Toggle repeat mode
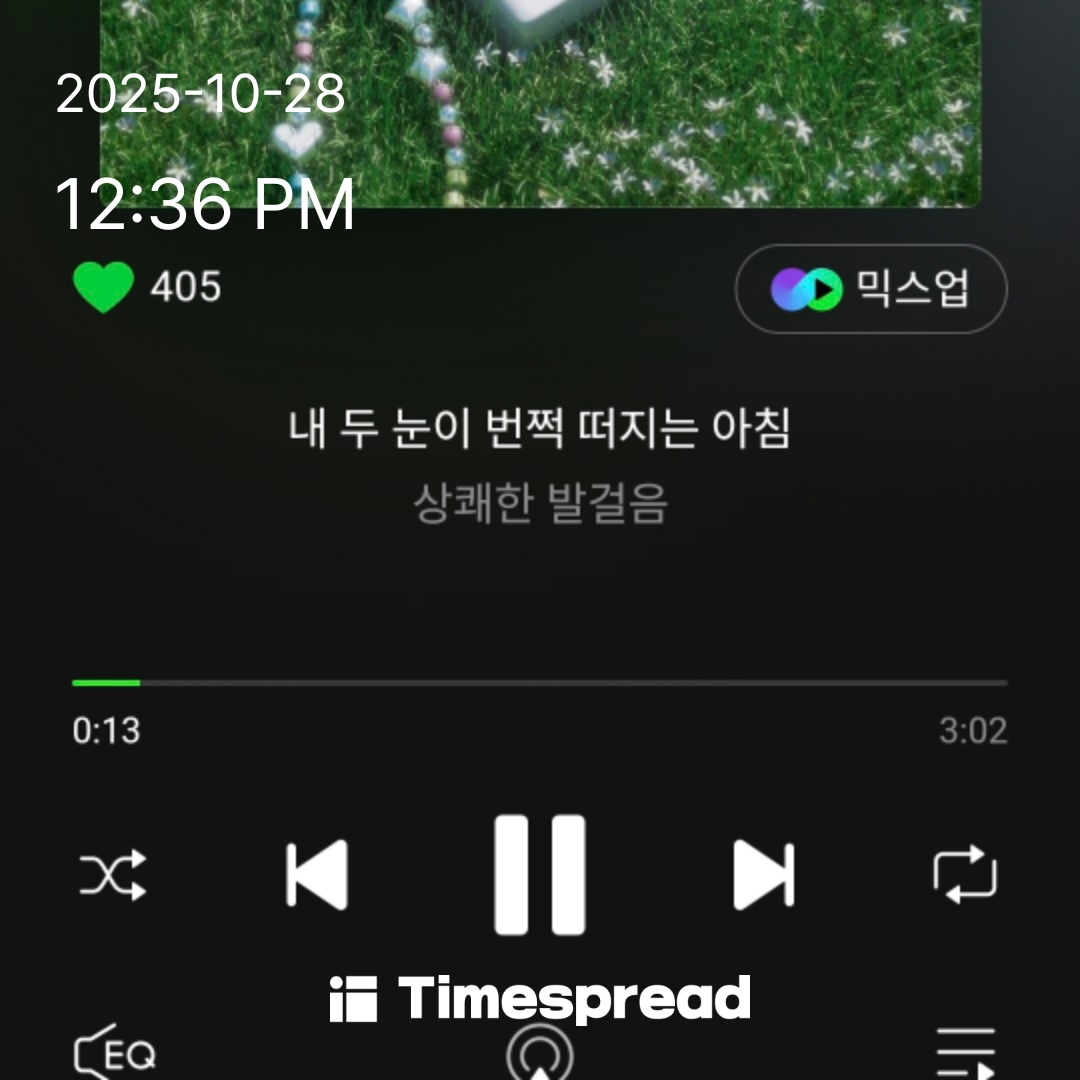 pos(965,875)
